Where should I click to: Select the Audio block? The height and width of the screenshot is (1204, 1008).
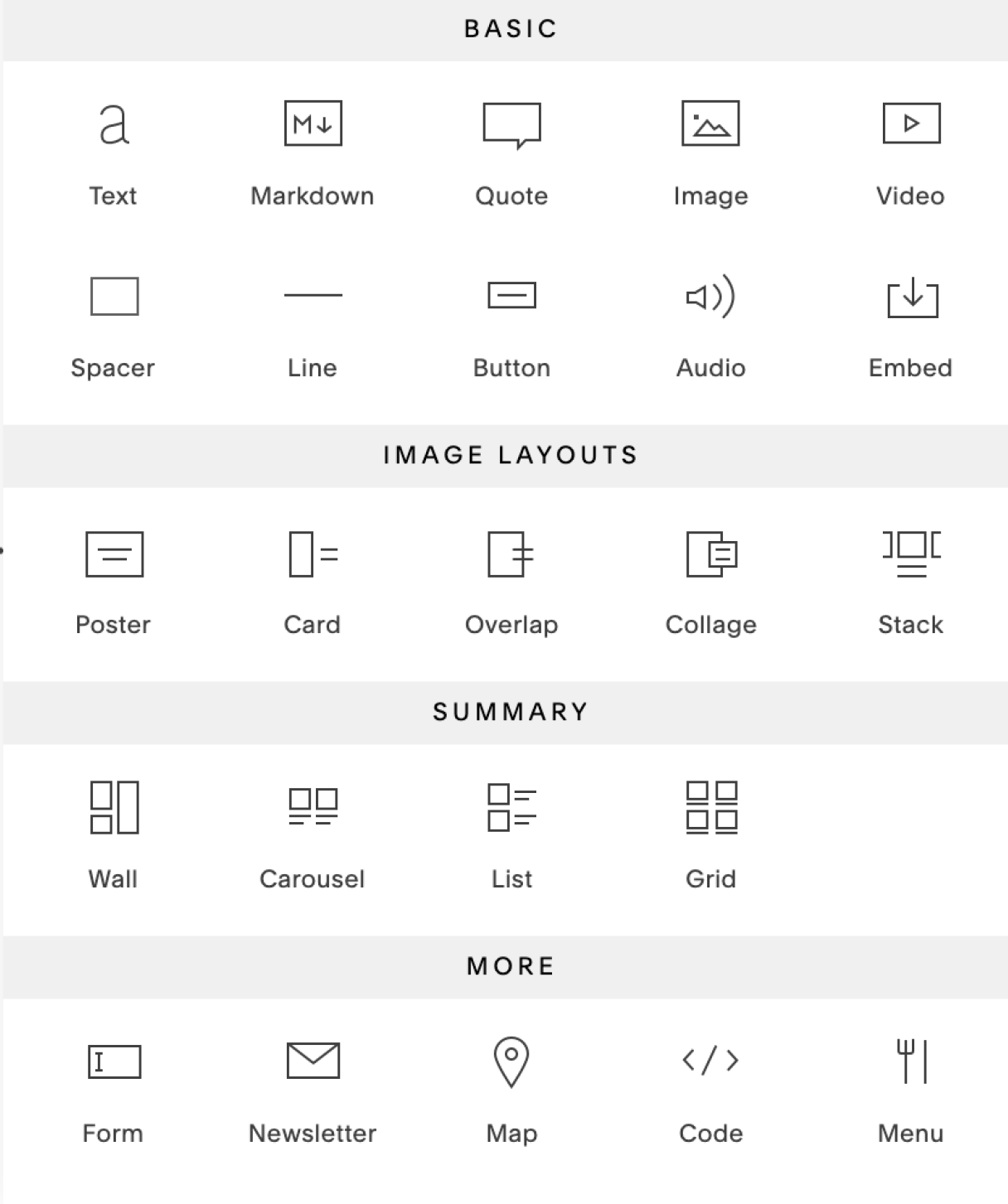pyautogui.click(x=710, y=325)
